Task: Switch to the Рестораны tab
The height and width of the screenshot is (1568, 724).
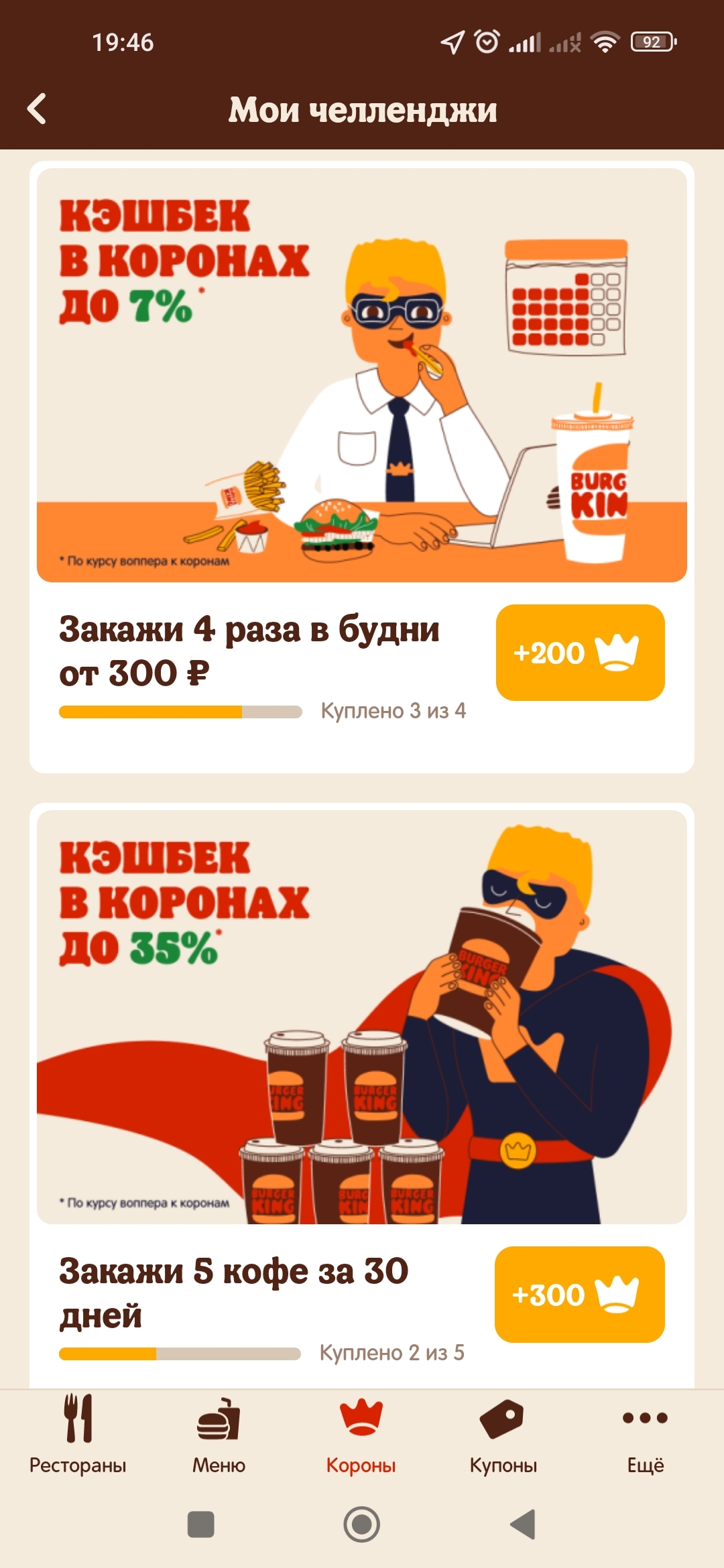Action: (78, 1434)
